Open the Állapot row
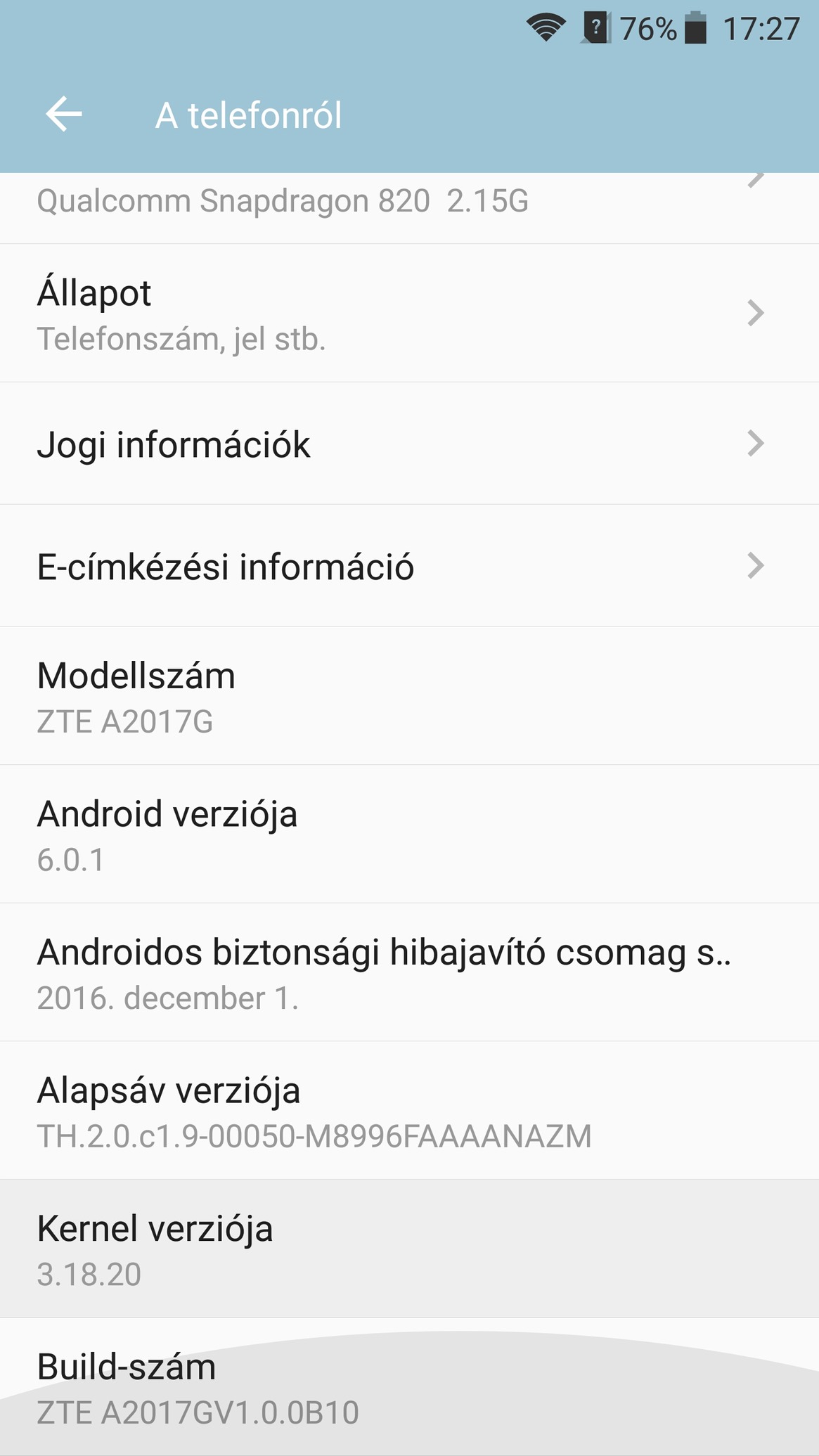Screen dimensions: 819x1456 click(x=409, y=314)
